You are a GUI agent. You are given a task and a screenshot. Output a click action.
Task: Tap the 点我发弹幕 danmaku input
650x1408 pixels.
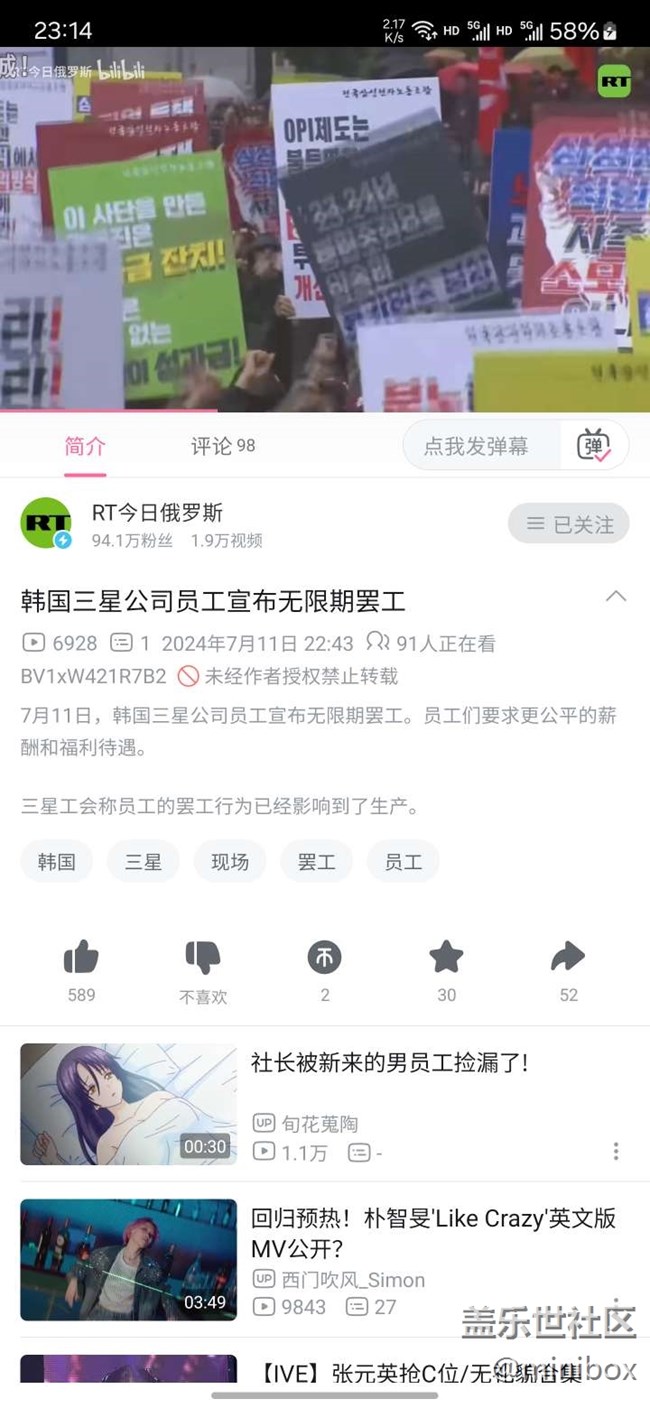click(476, 446)
